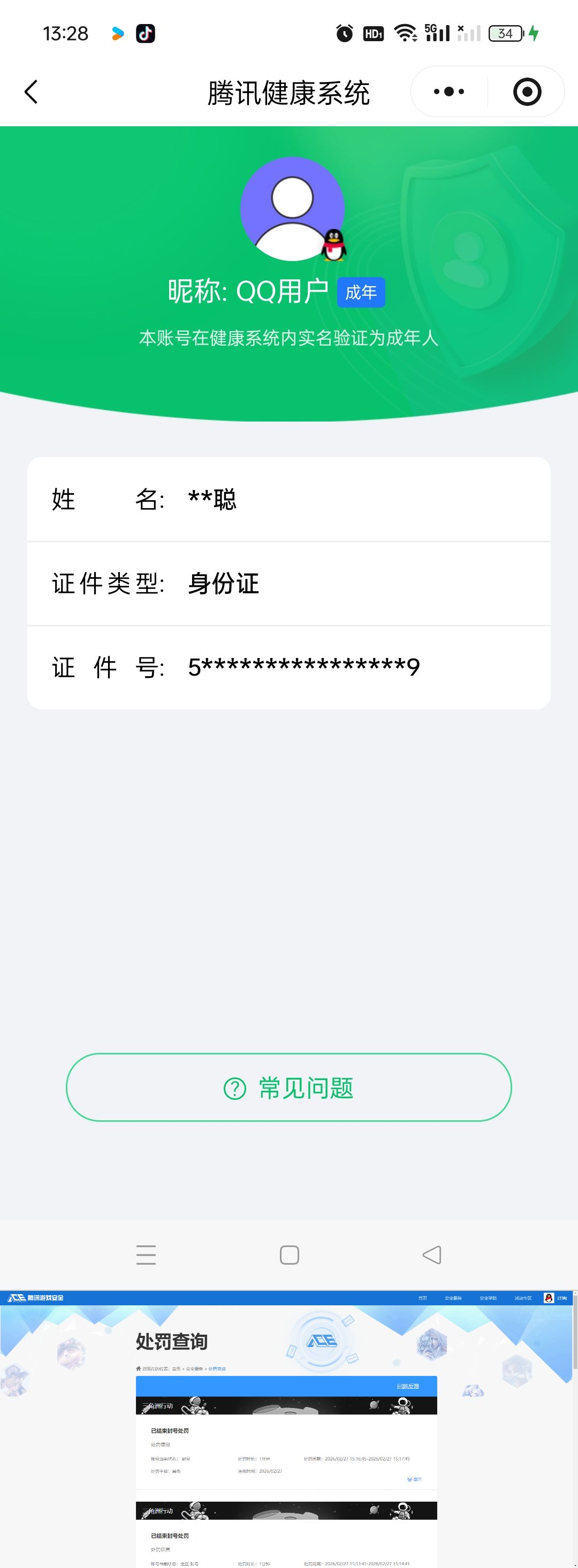Tap the back arrow of the mini program
This screenshot has height=1568, width=578.
30,92
